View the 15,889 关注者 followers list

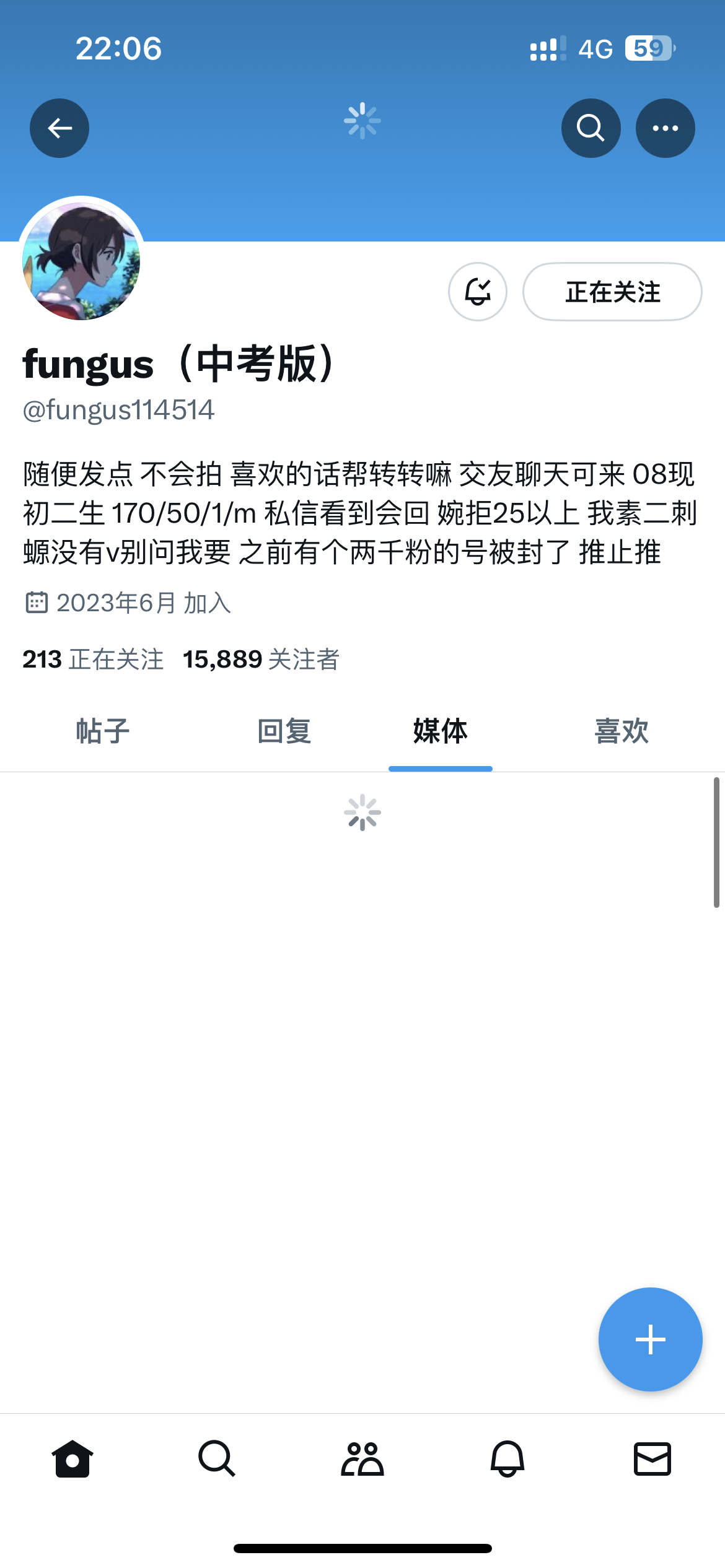[x=261, y=660]
